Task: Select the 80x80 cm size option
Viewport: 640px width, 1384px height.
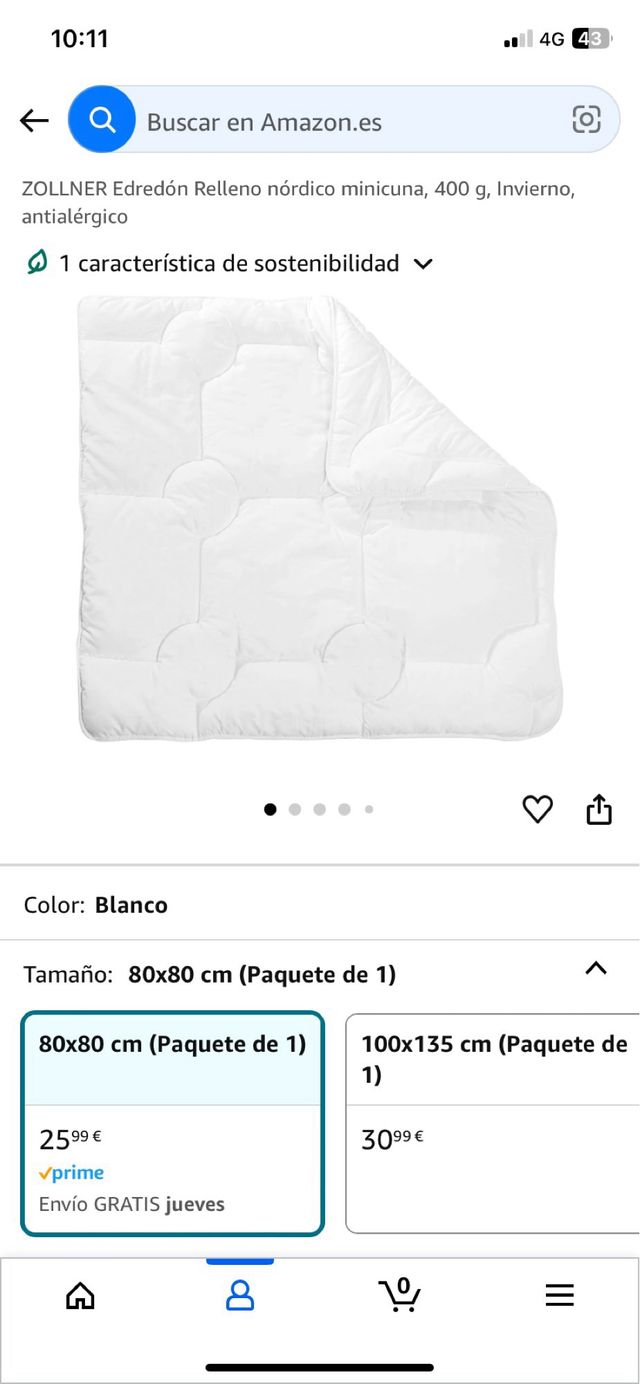Action: tap(173, 1123)
